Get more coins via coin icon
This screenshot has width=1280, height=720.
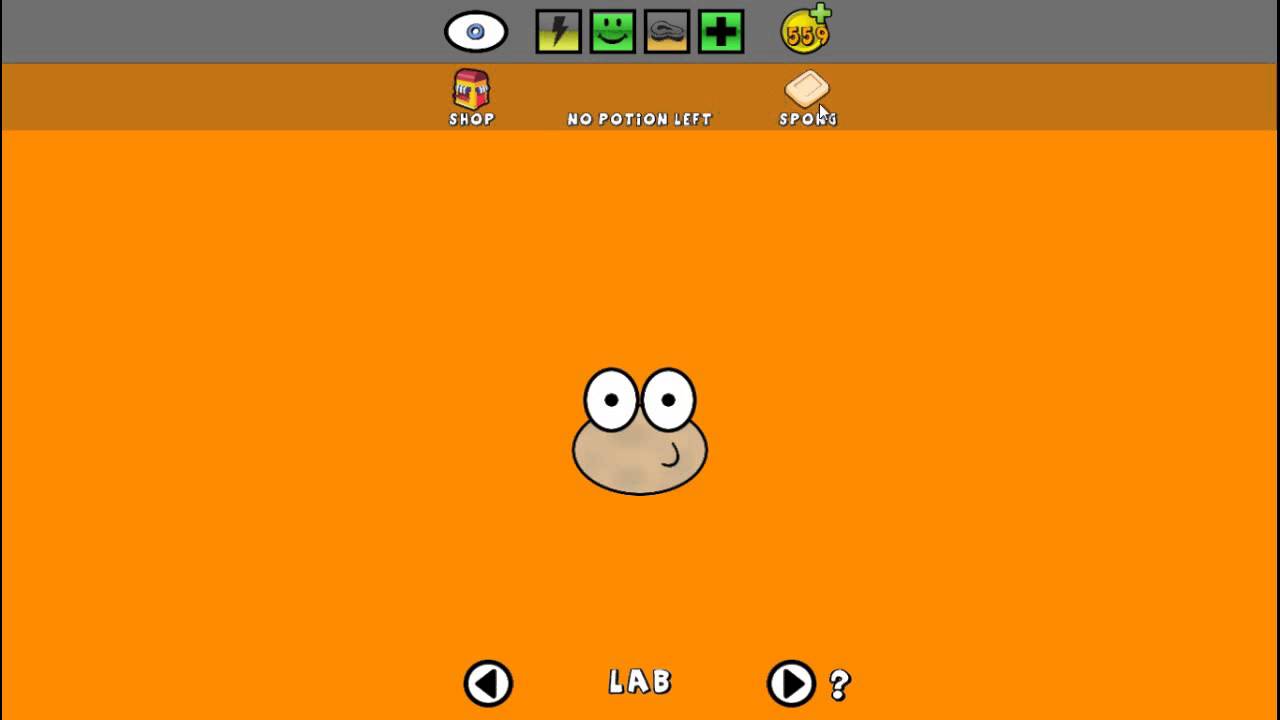point(806,31)
